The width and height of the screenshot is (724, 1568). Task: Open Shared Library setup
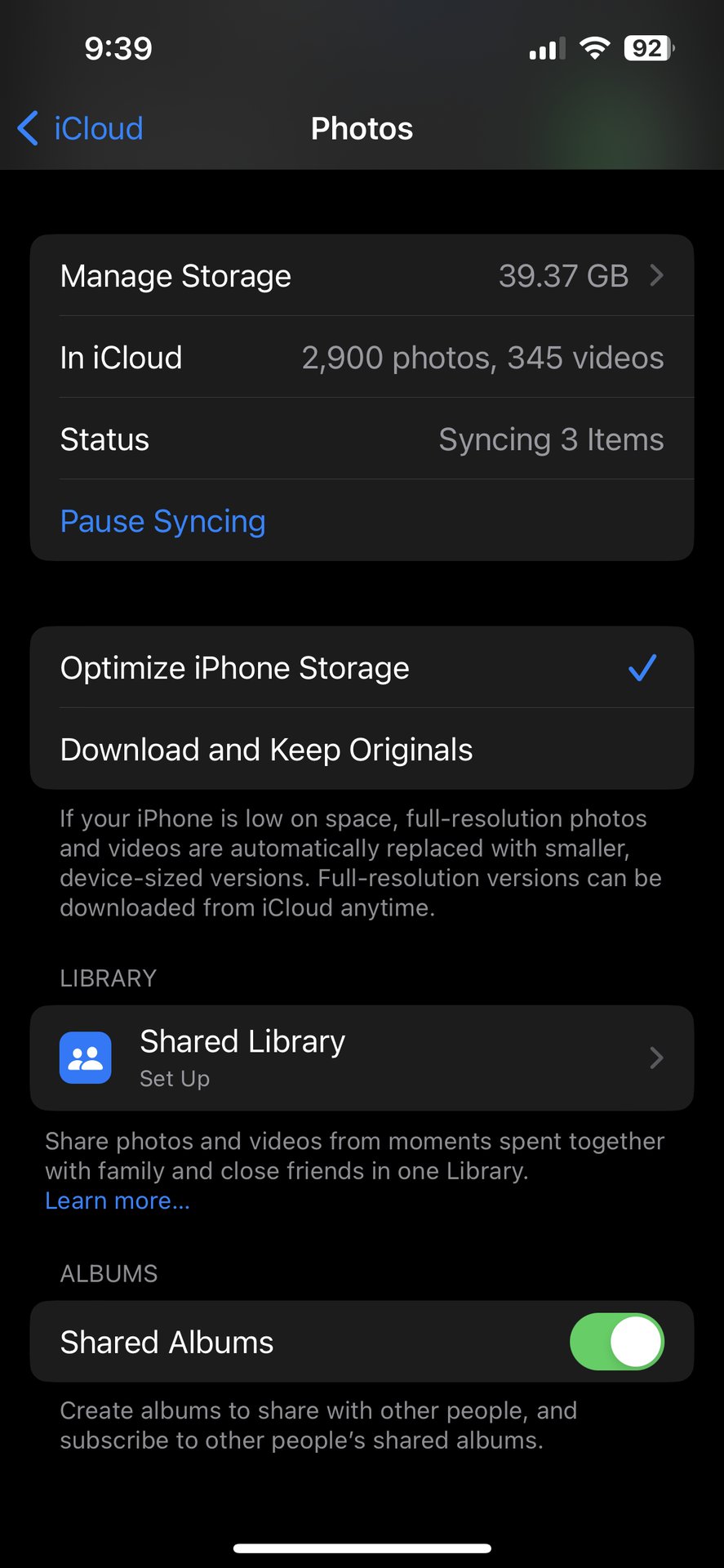(362, 1058)
